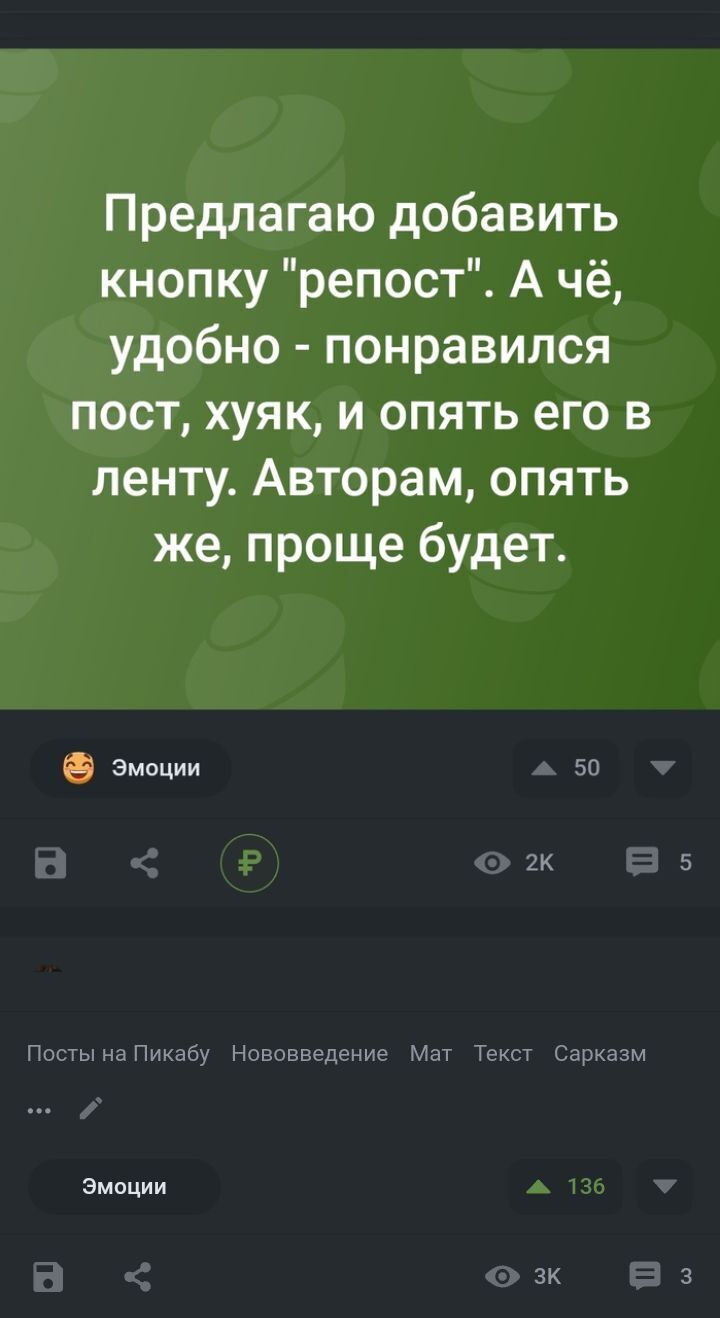The image size is (720, 1318).
Task: Open the Нововведение tag
Action: click(x=309, y=1053)
